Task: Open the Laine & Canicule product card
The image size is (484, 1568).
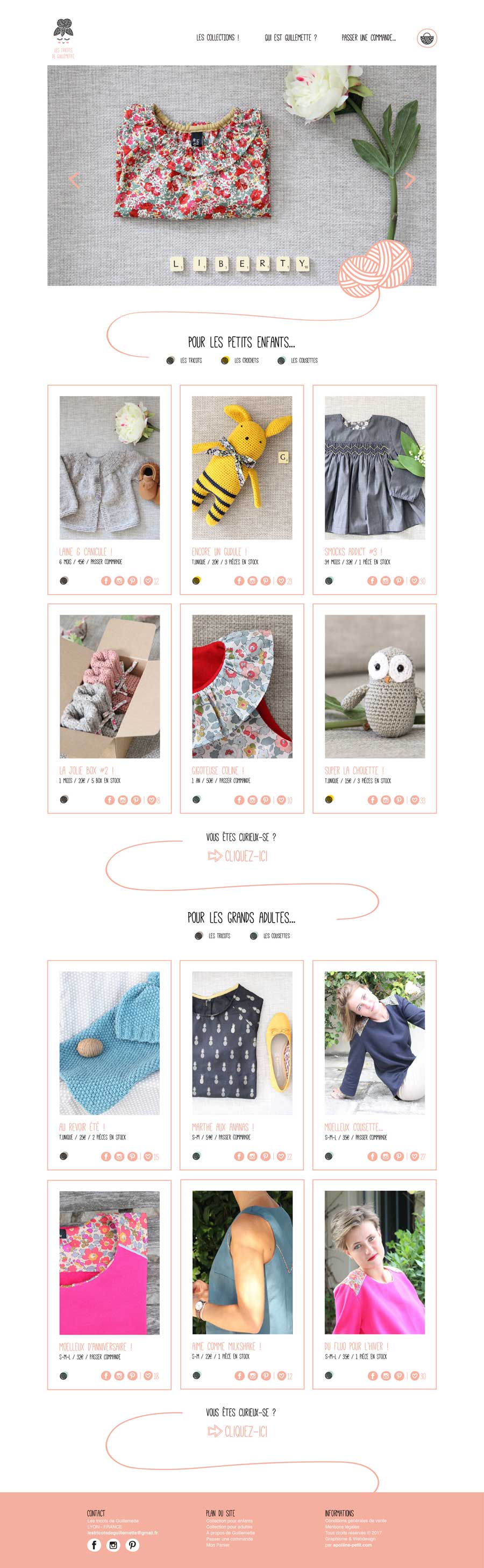Action: pyautogui.click(x=110, y=468)
